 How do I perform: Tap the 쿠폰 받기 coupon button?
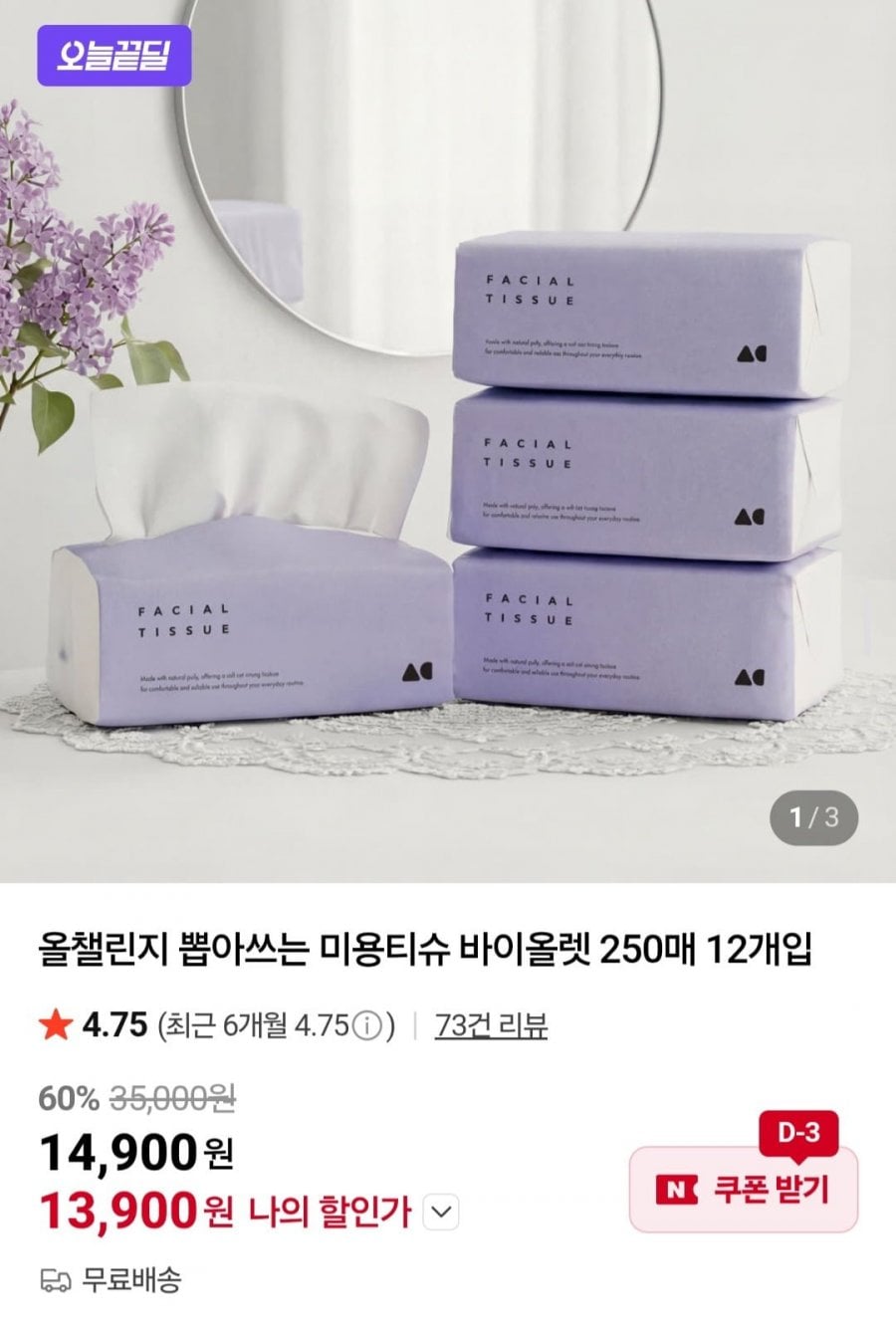tap(743, 1189)
